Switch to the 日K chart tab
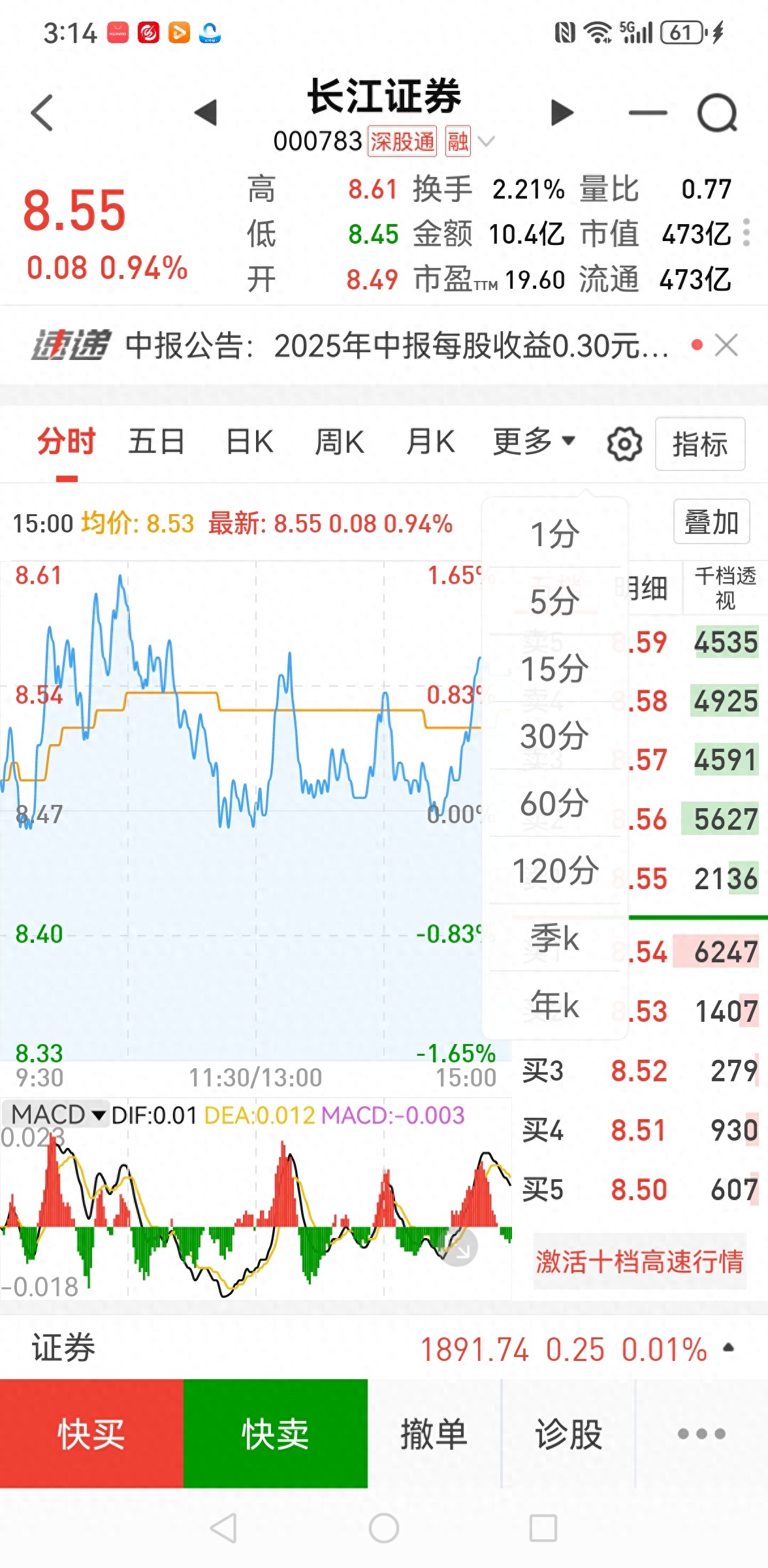 pyautogui.click(x=249, y=442)
